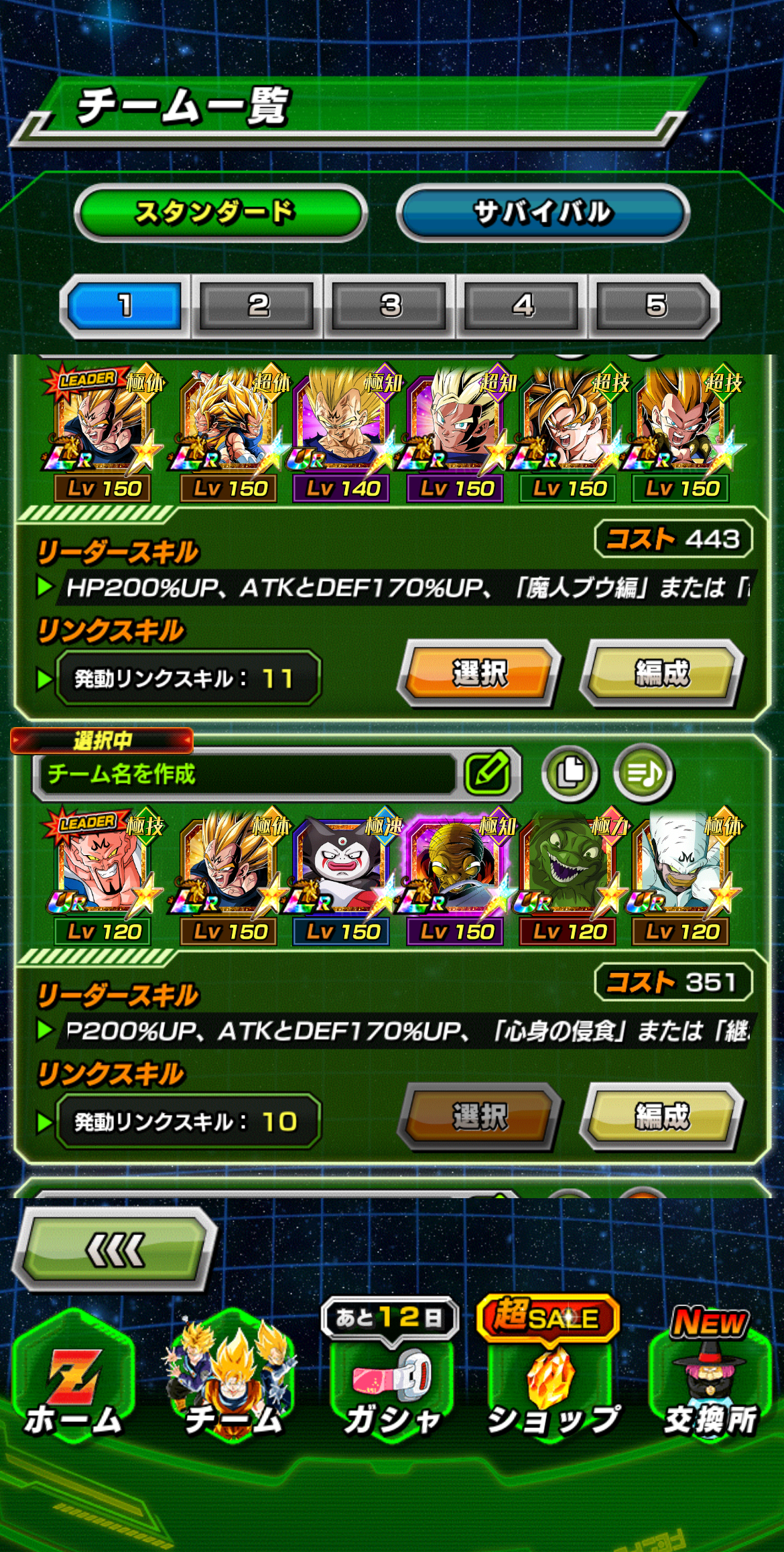The height and width of the screenshot is (1552, 784).
Task: Select team page 5
Action: pyautogui.click(x=655, y=306)
